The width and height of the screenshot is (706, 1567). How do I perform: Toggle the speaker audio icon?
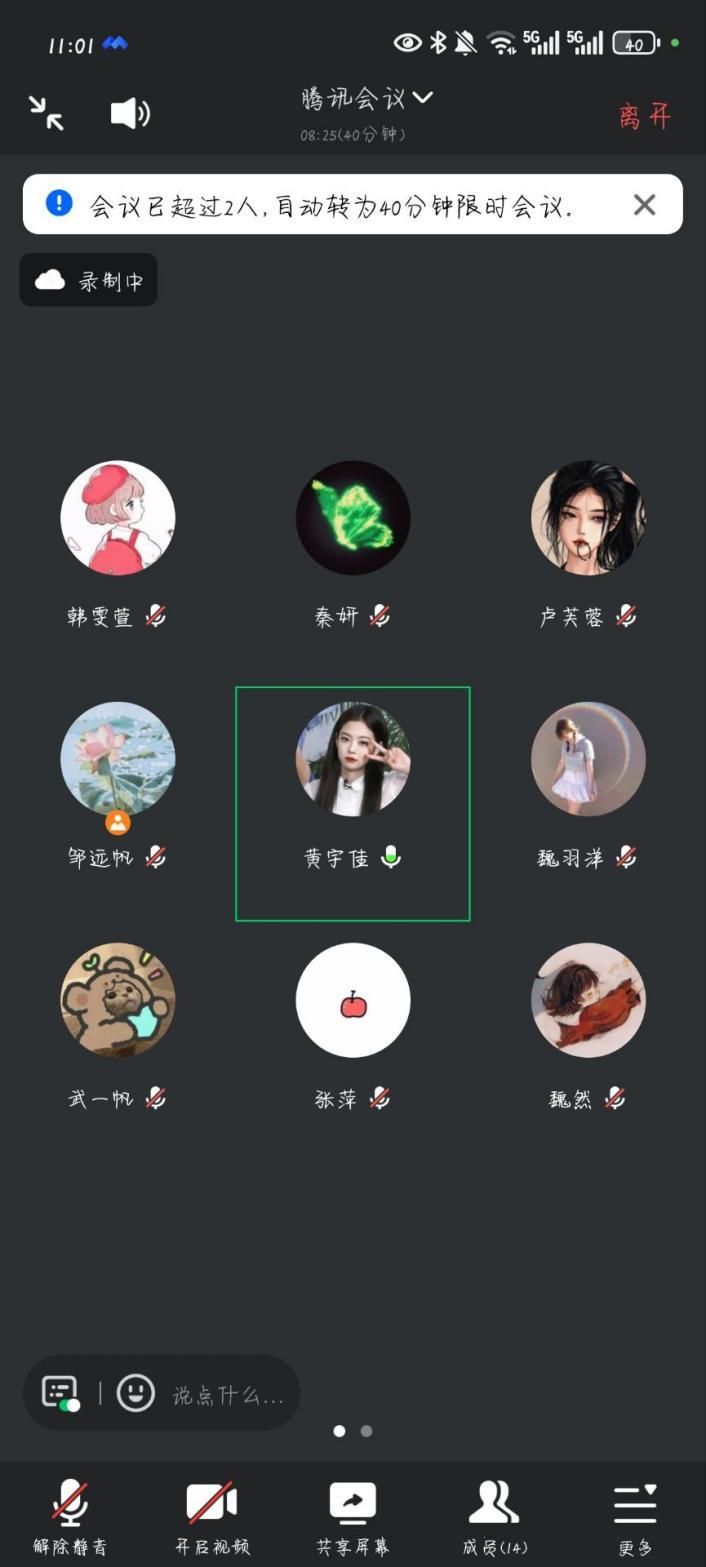point(130,113)
